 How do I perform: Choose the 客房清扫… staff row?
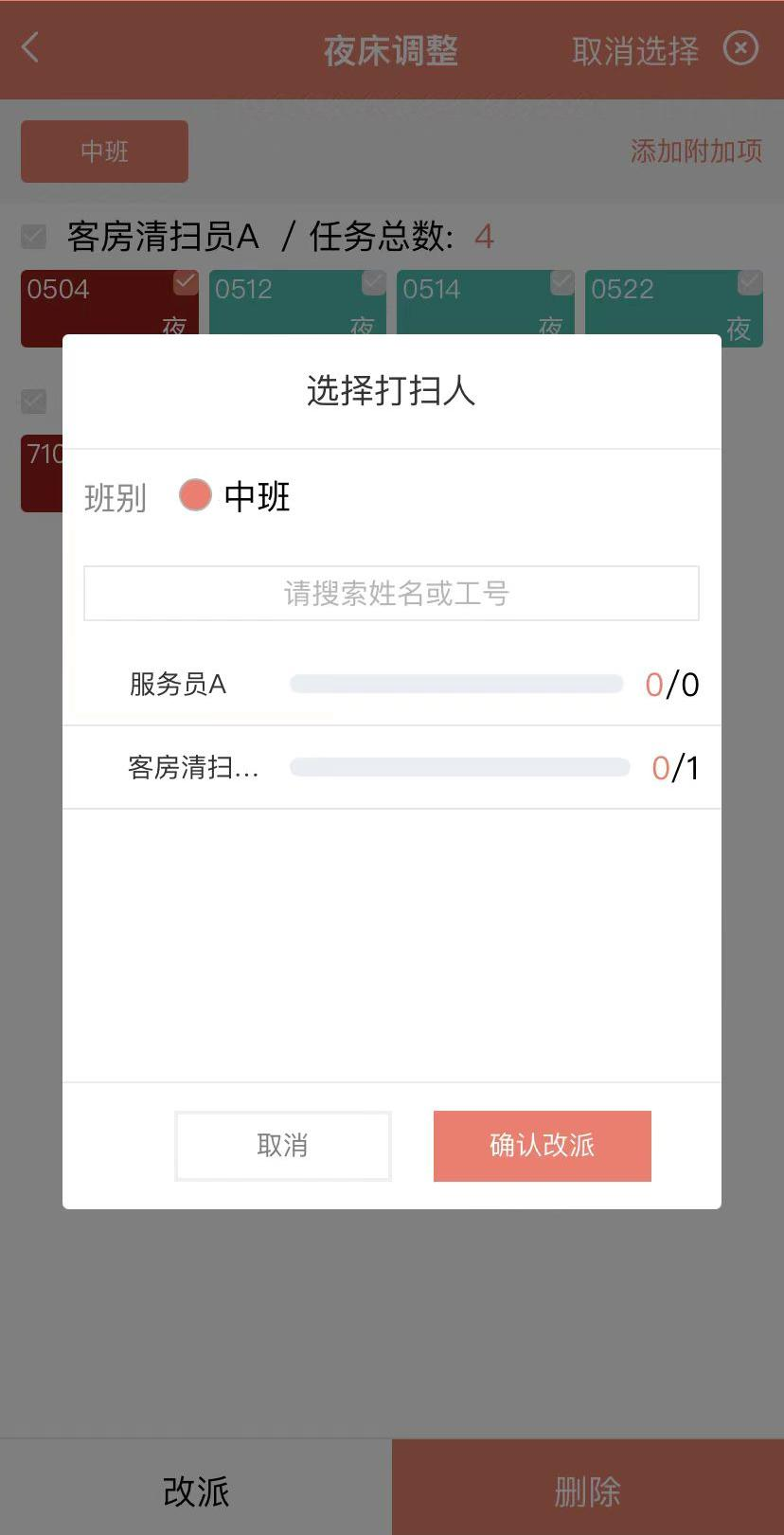click(x=391, y=767)
